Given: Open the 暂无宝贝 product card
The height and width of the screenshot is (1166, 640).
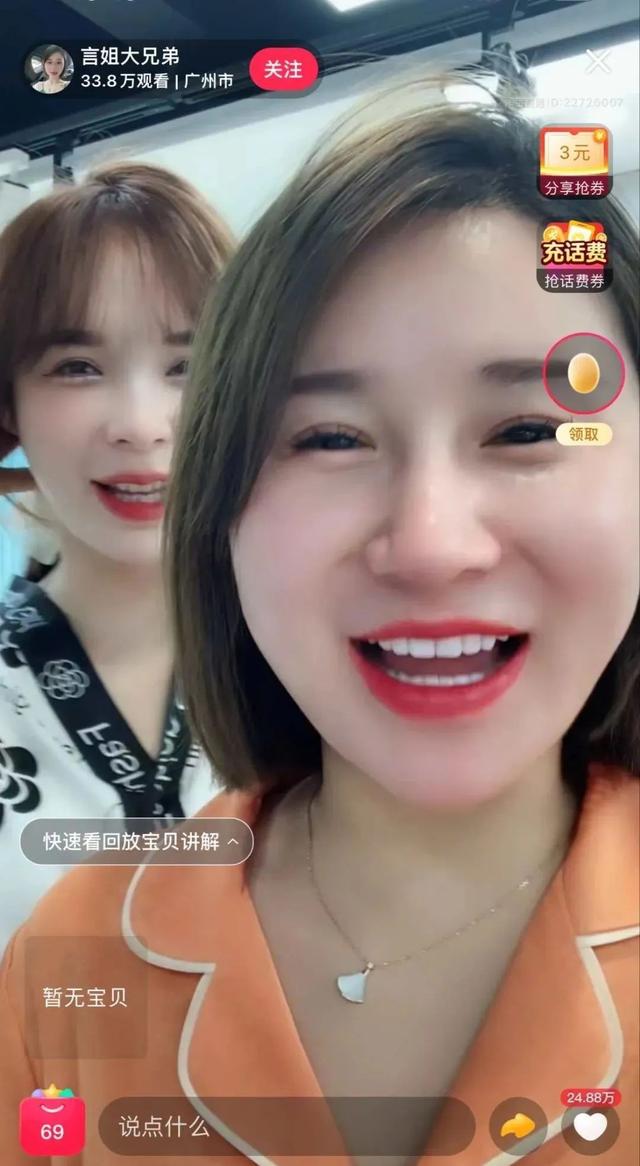Looking at the screenshot, I should coord(86,997).
